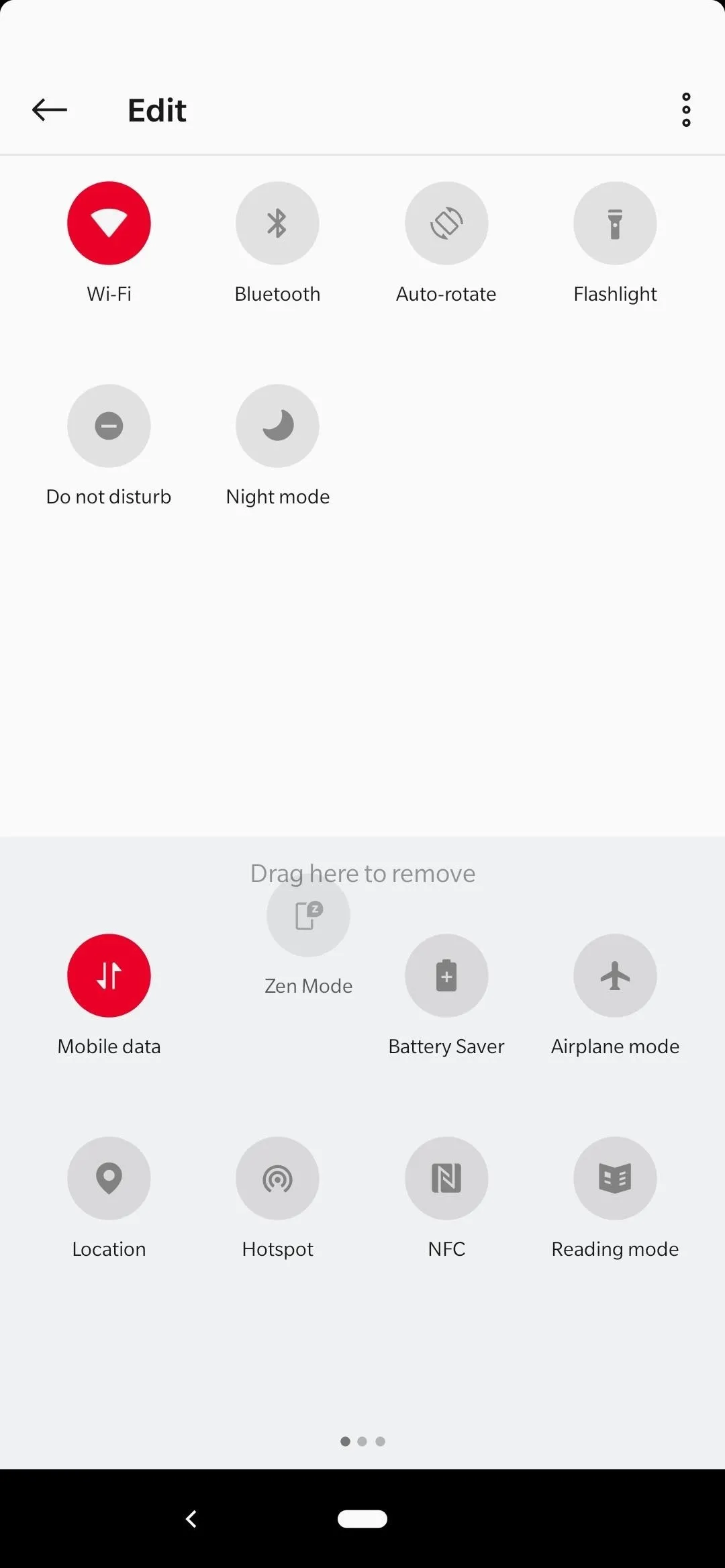Image resolution: width=725 pixels, height=1568 pixels.
Task: Go back from the Edit screen
Action: (50, 109)
